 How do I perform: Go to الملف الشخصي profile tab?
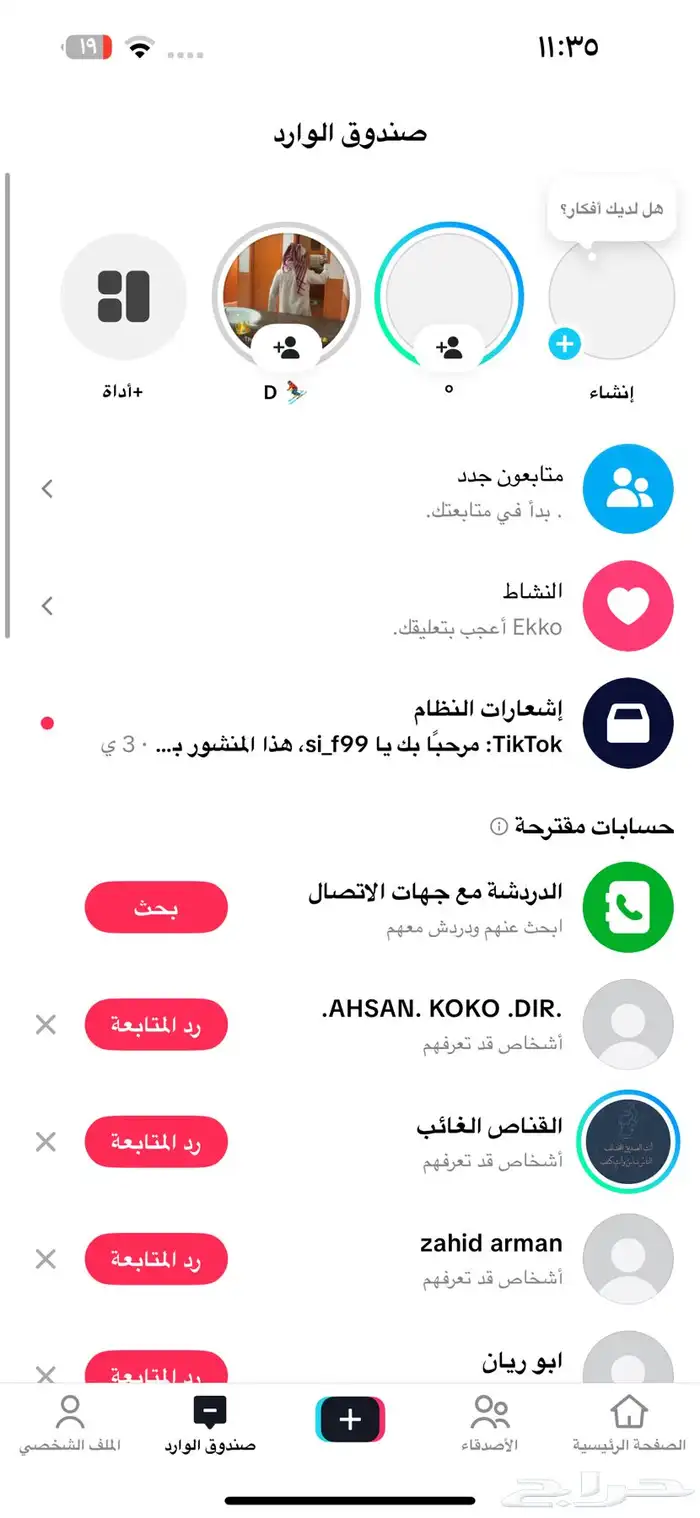click(x=70, y=1424)
